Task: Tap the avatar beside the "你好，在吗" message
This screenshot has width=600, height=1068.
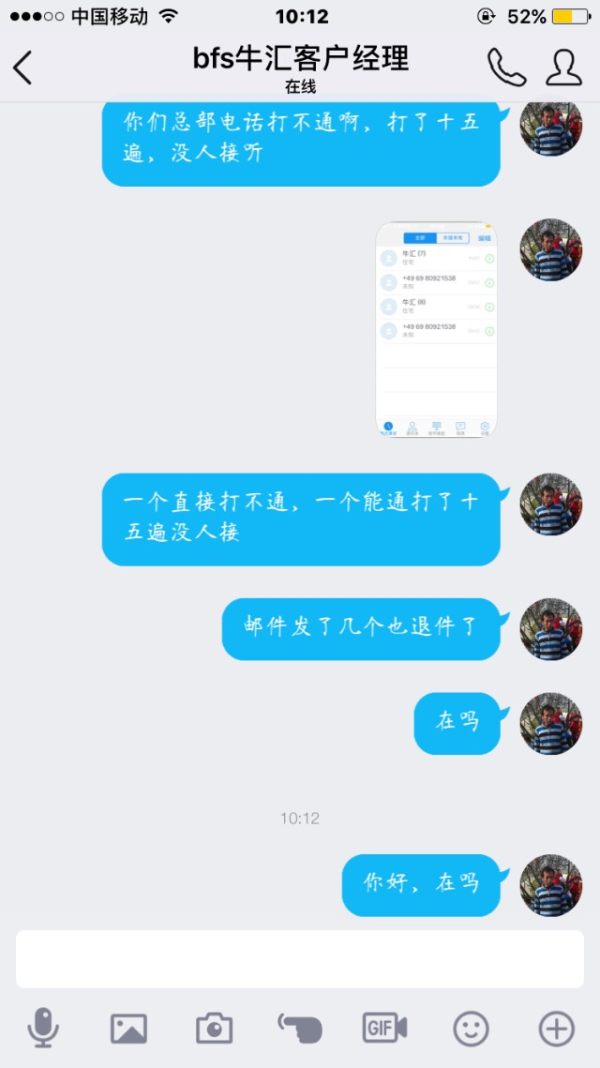Action: click(x=550, y=885)
